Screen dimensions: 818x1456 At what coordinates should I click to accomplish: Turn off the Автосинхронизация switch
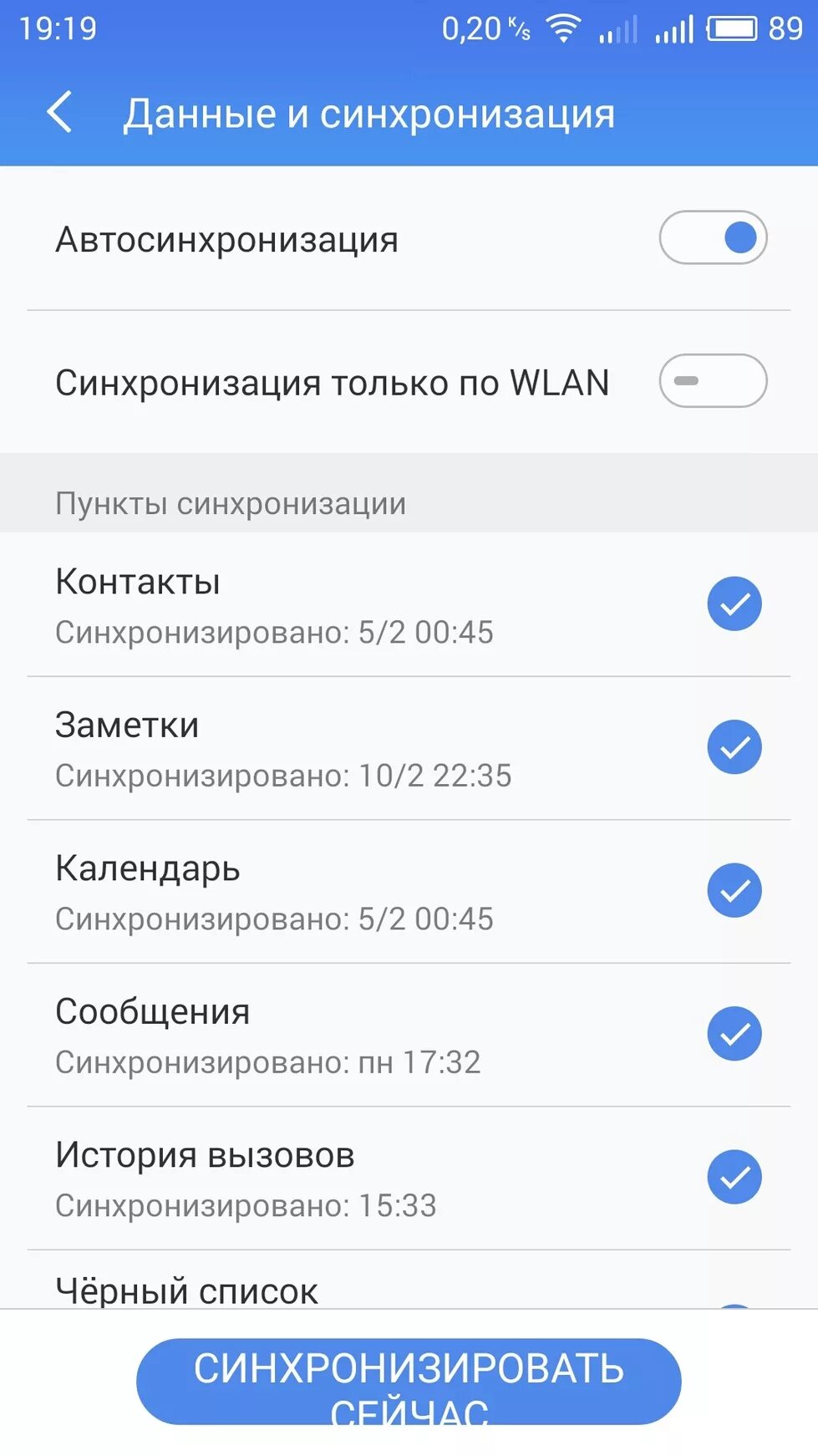[713, 237]
